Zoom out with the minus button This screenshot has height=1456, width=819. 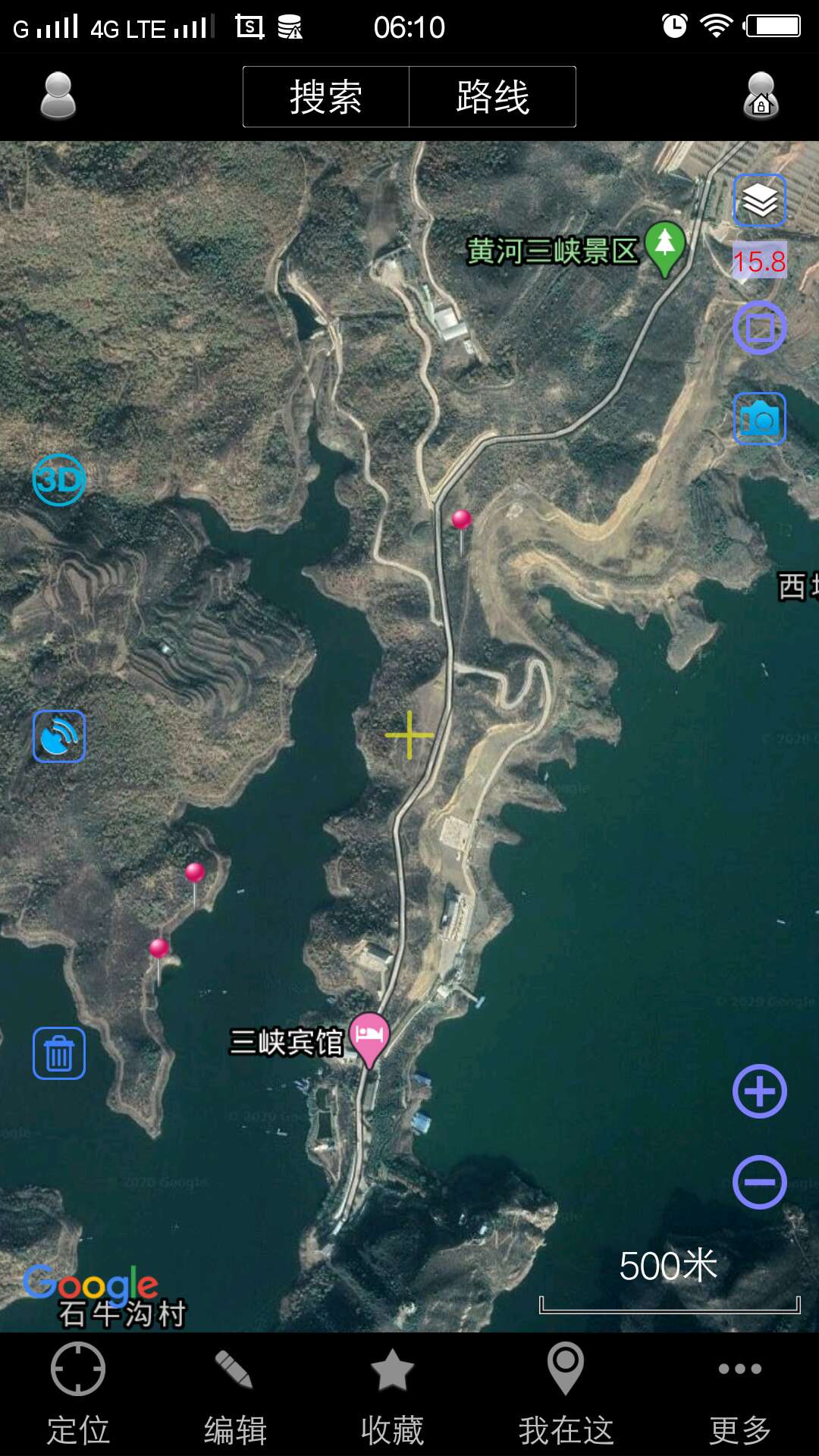tap(759, 1182)
